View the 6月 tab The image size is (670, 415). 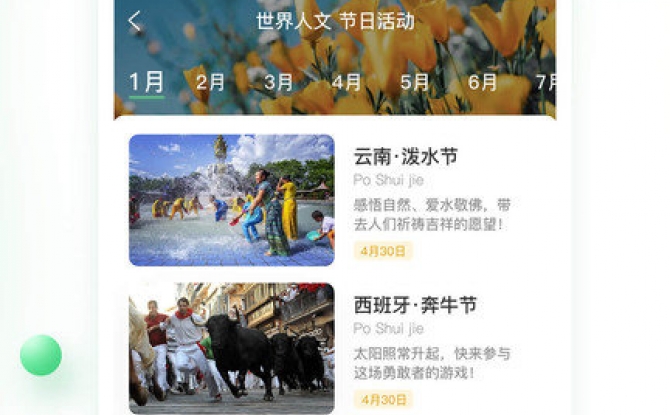(x=483, y=82)
